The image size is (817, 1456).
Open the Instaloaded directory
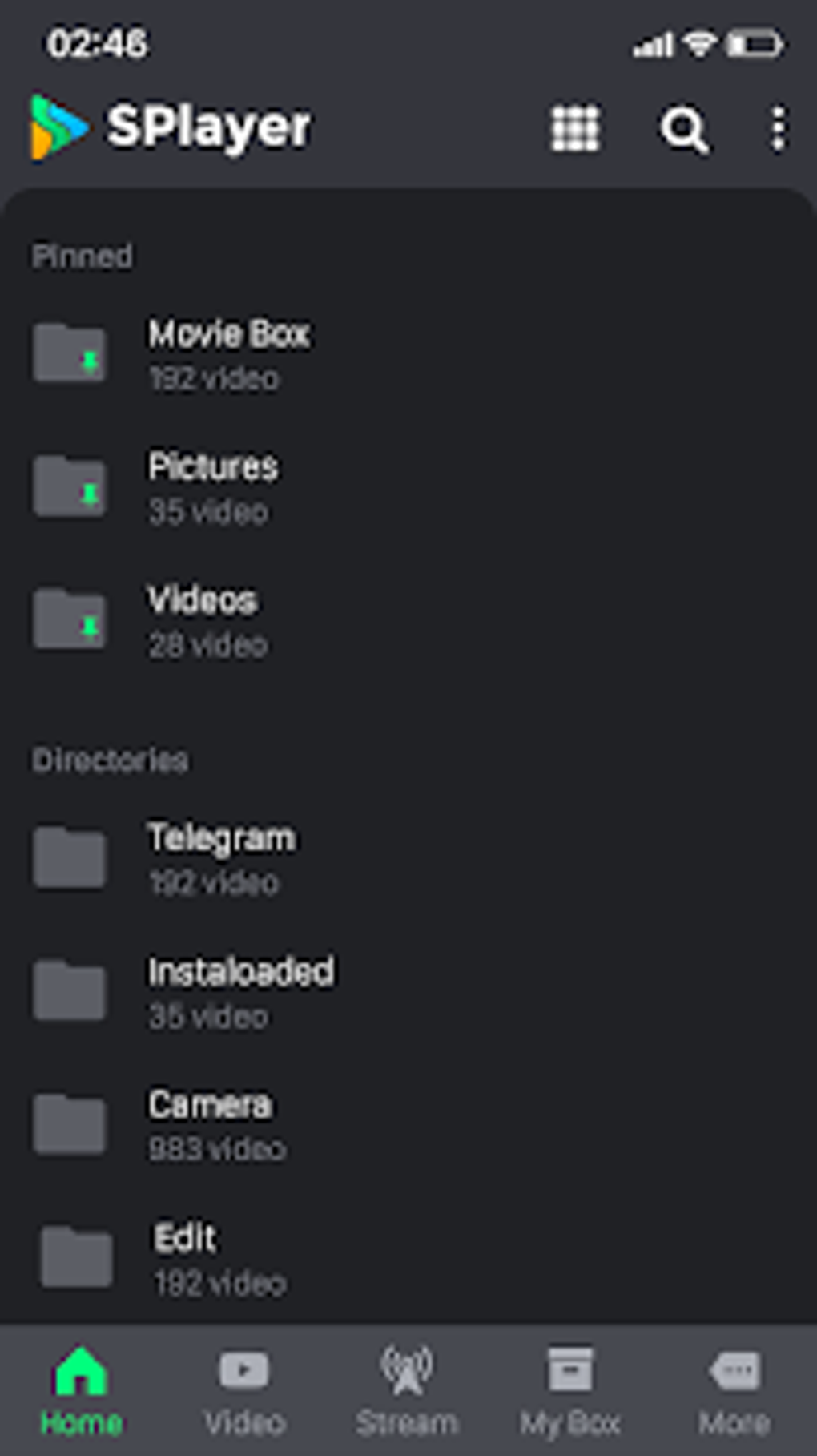[408, 992]
